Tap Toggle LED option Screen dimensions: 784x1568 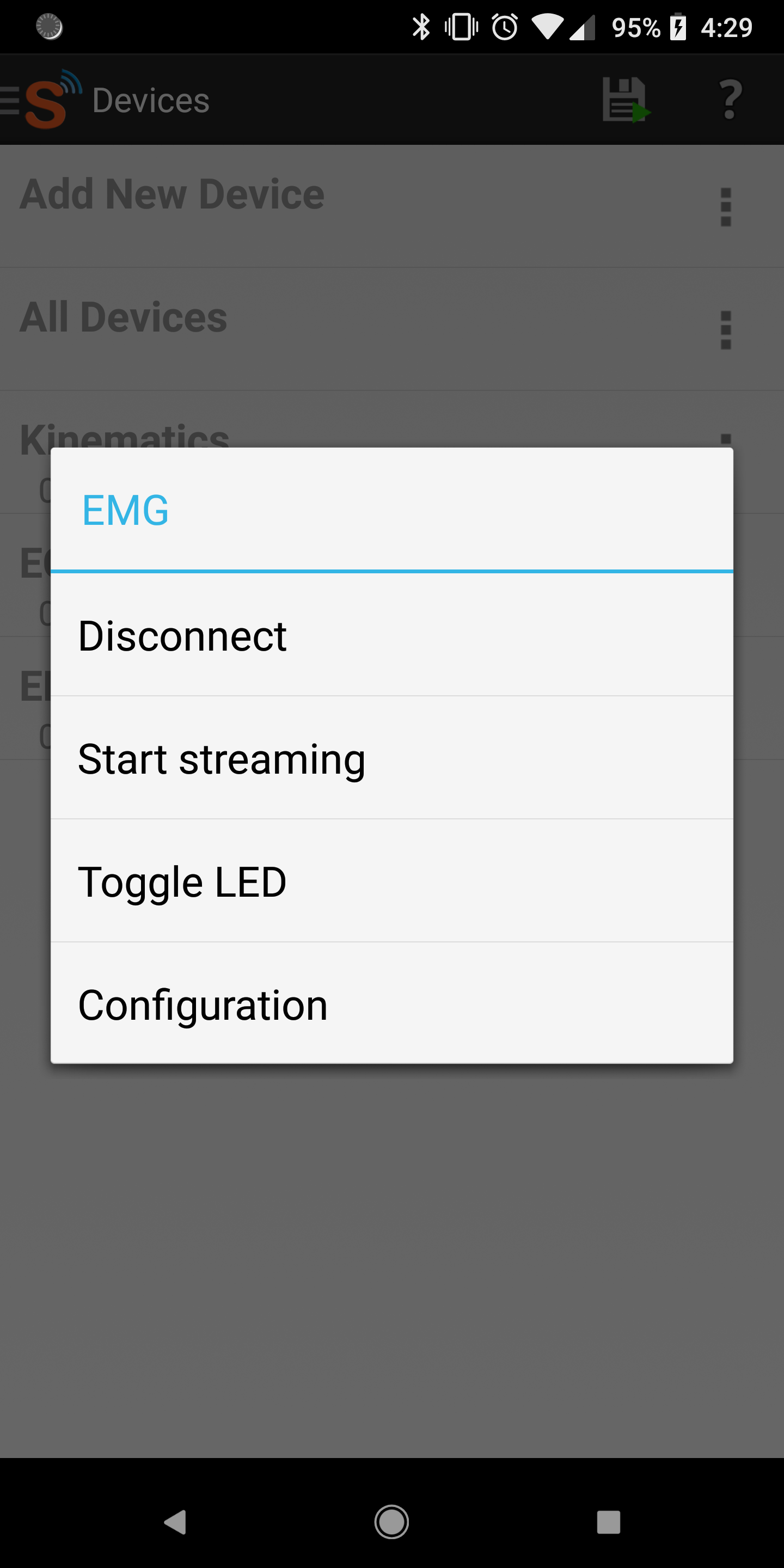point(391,881)
